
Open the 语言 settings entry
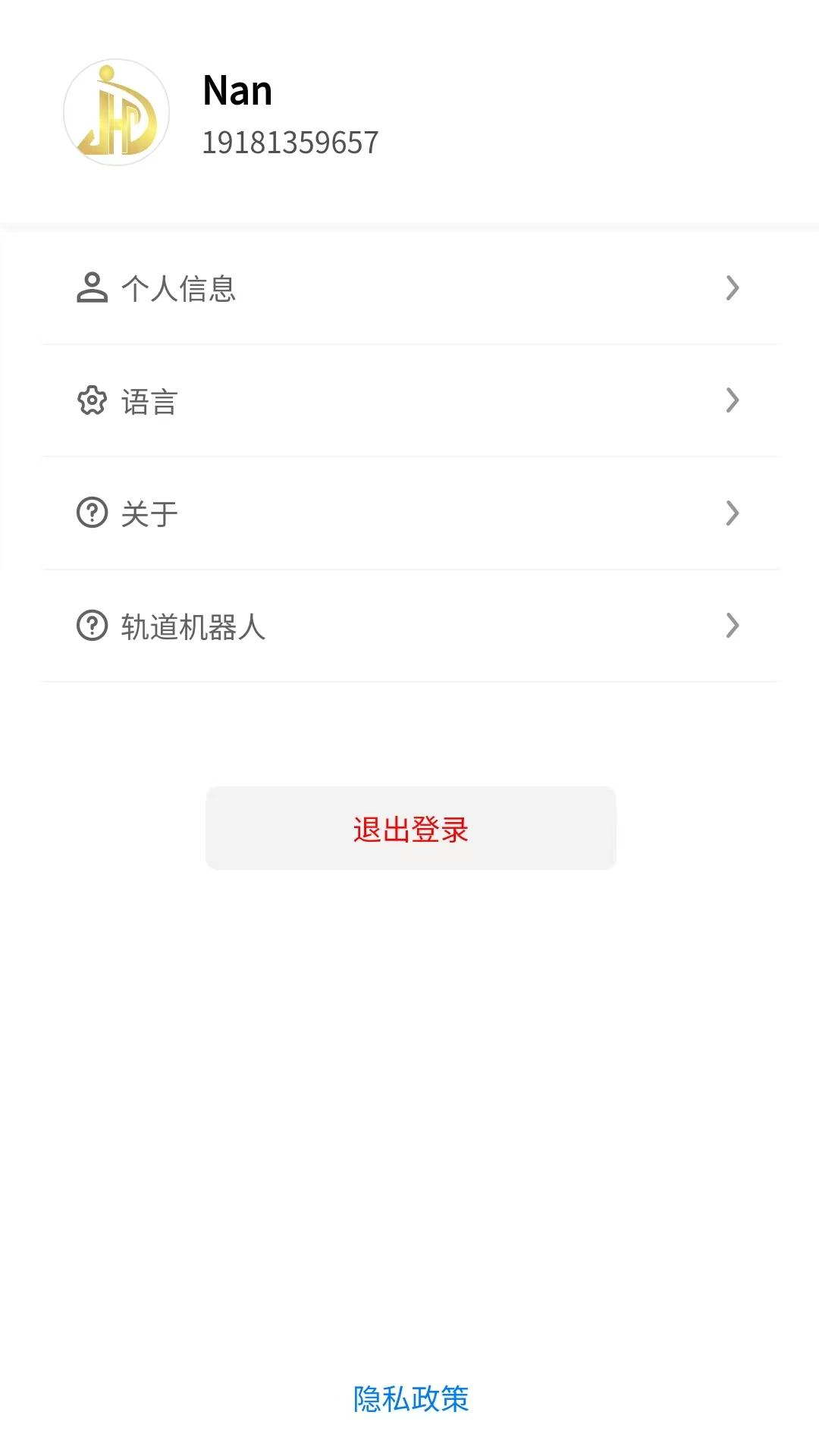(x=152, y=400)
